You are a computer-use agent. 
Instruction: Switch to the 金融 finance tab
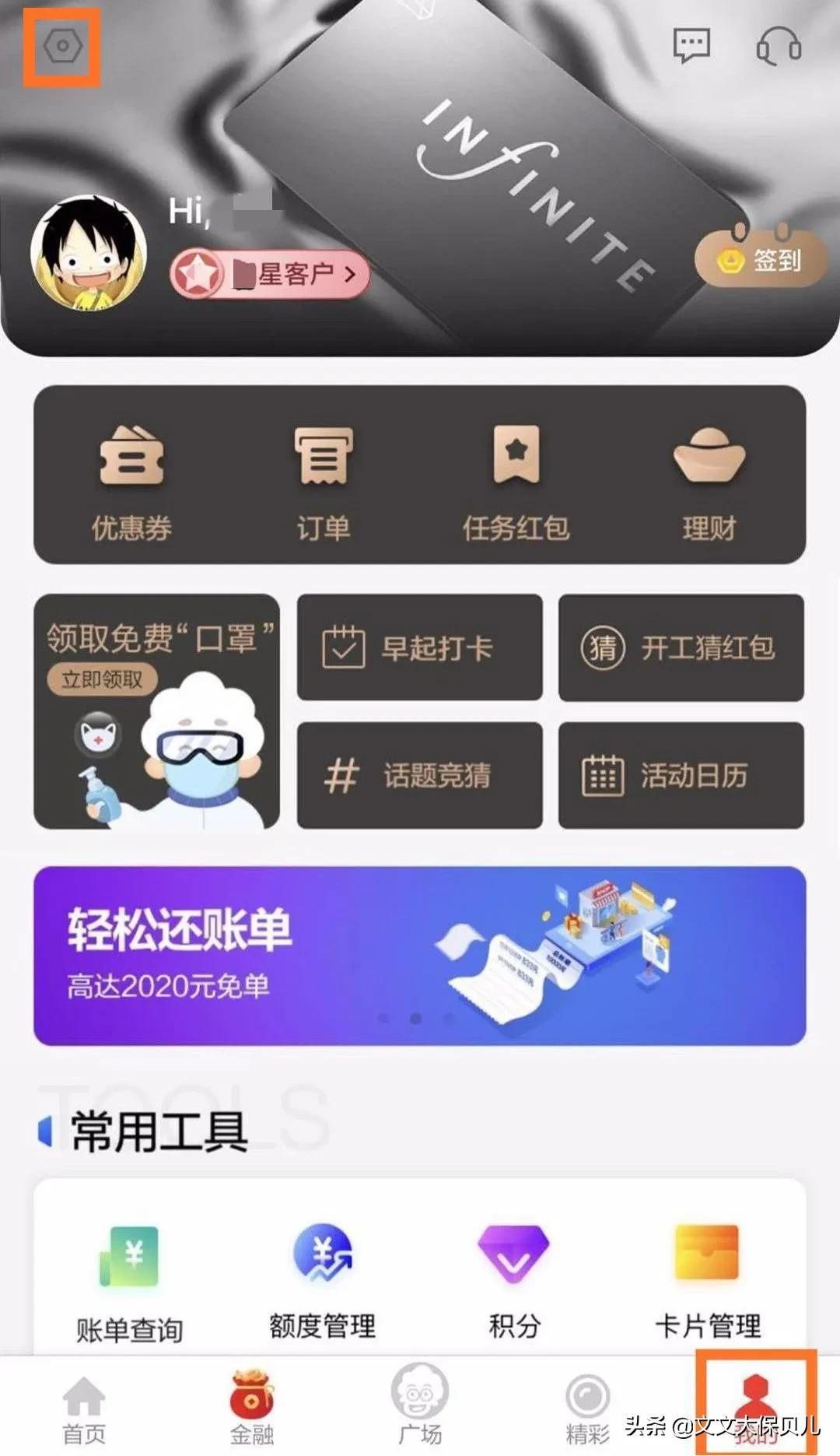click(x=251, y=1409)
